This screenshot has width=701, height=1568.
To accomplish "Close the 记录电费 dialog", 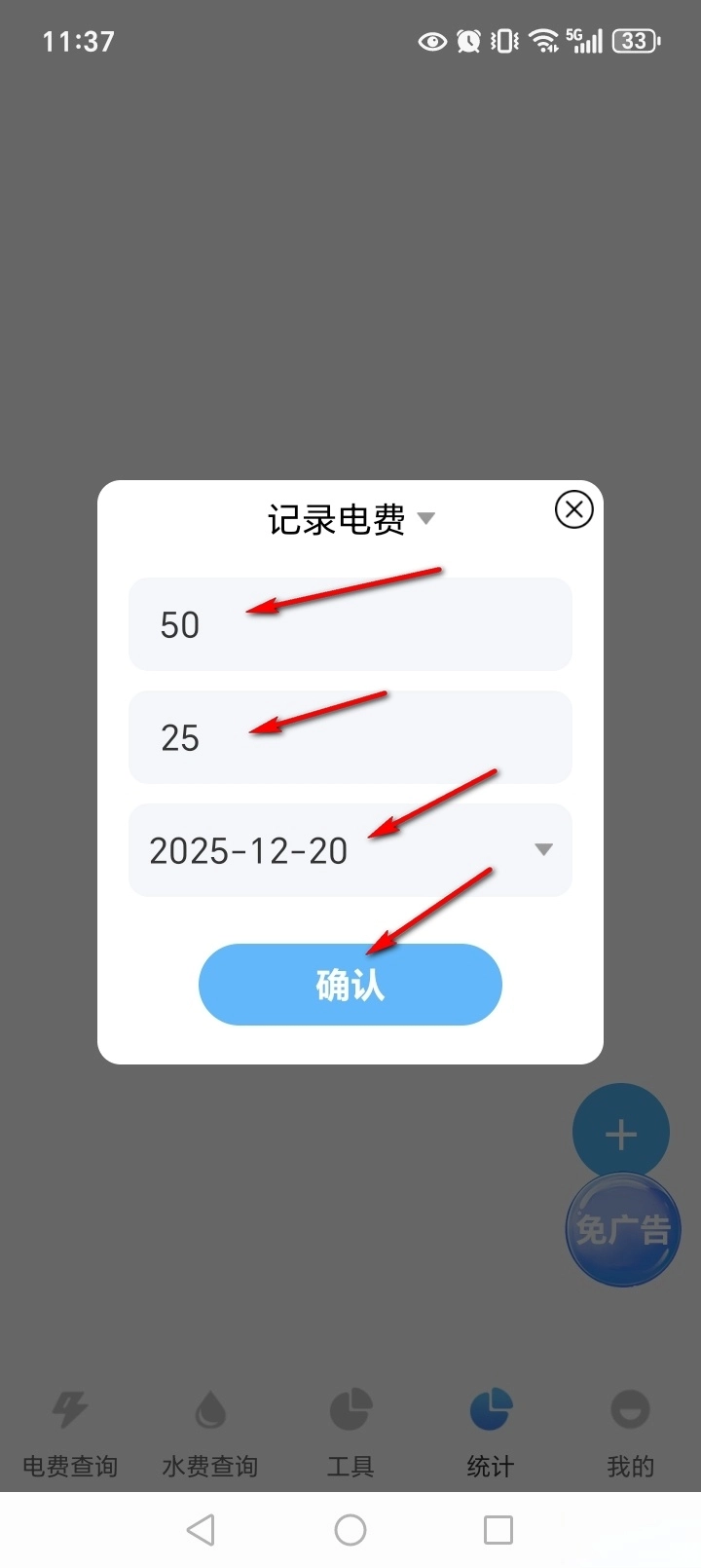I will click(x=573, y=508).
